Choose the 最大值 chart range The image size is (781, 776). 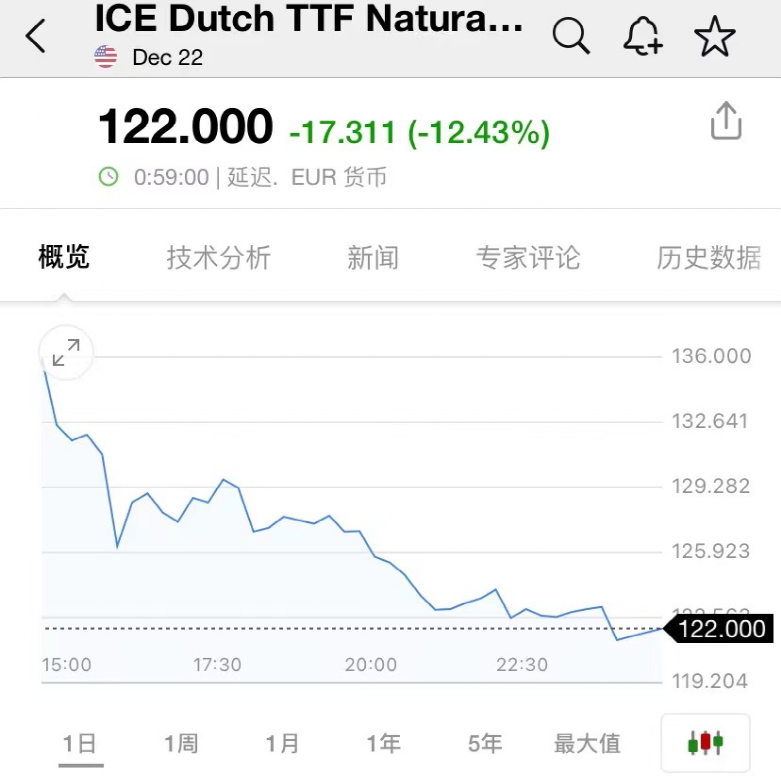coord(587,743)
